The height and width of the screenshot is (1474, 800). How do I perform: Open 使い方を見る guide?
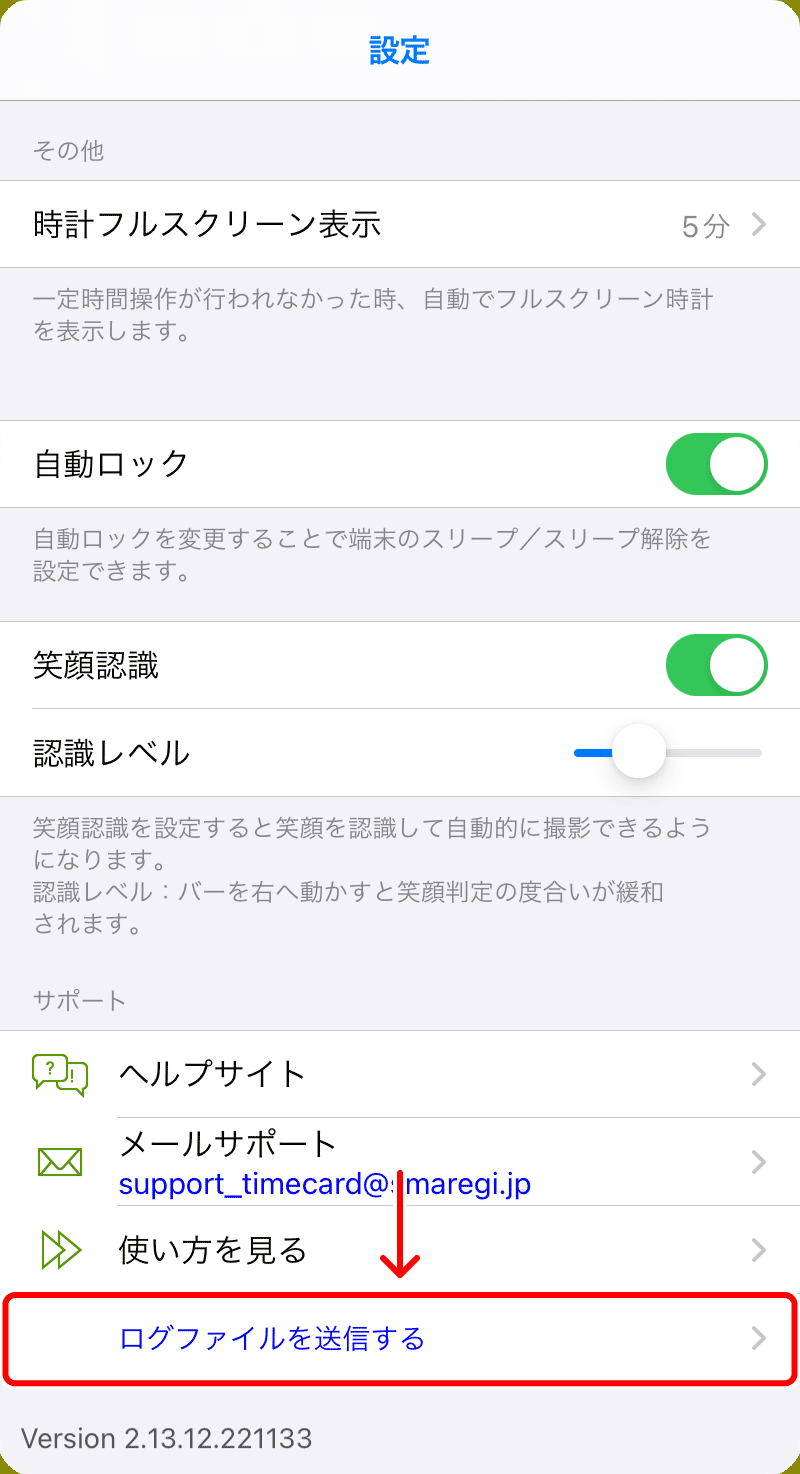(x=400, y=1249)
